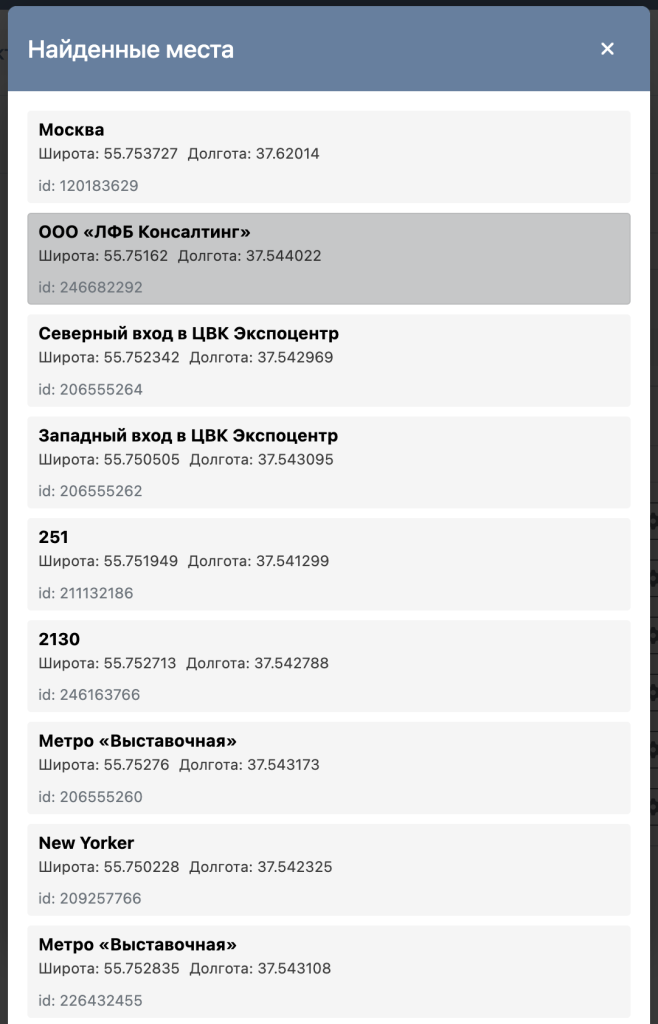Choose ООО «ЛФБ Консалтинг» from results
This screenshot has width=658, height=1024.
click(328, 259)
